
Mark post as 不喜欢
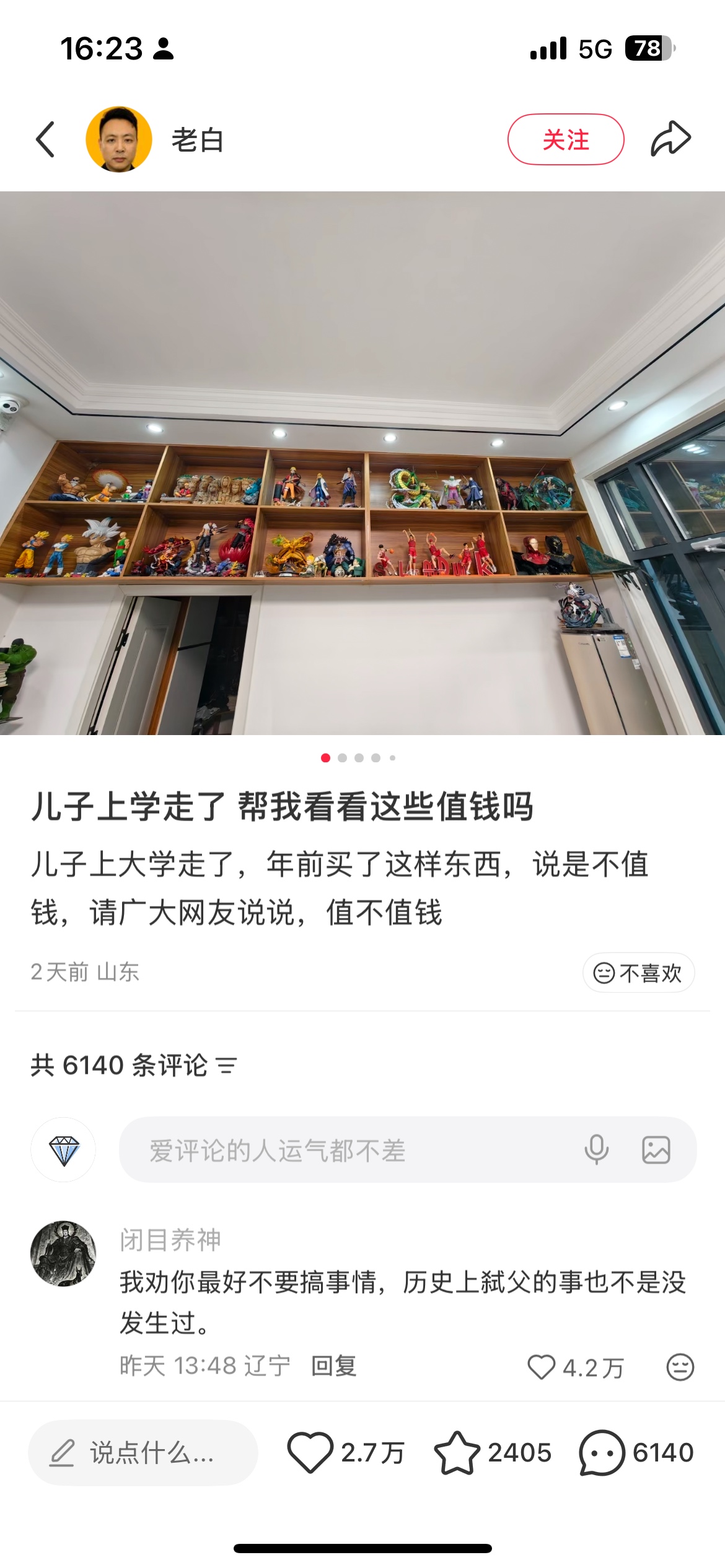(x=638, y=972)
